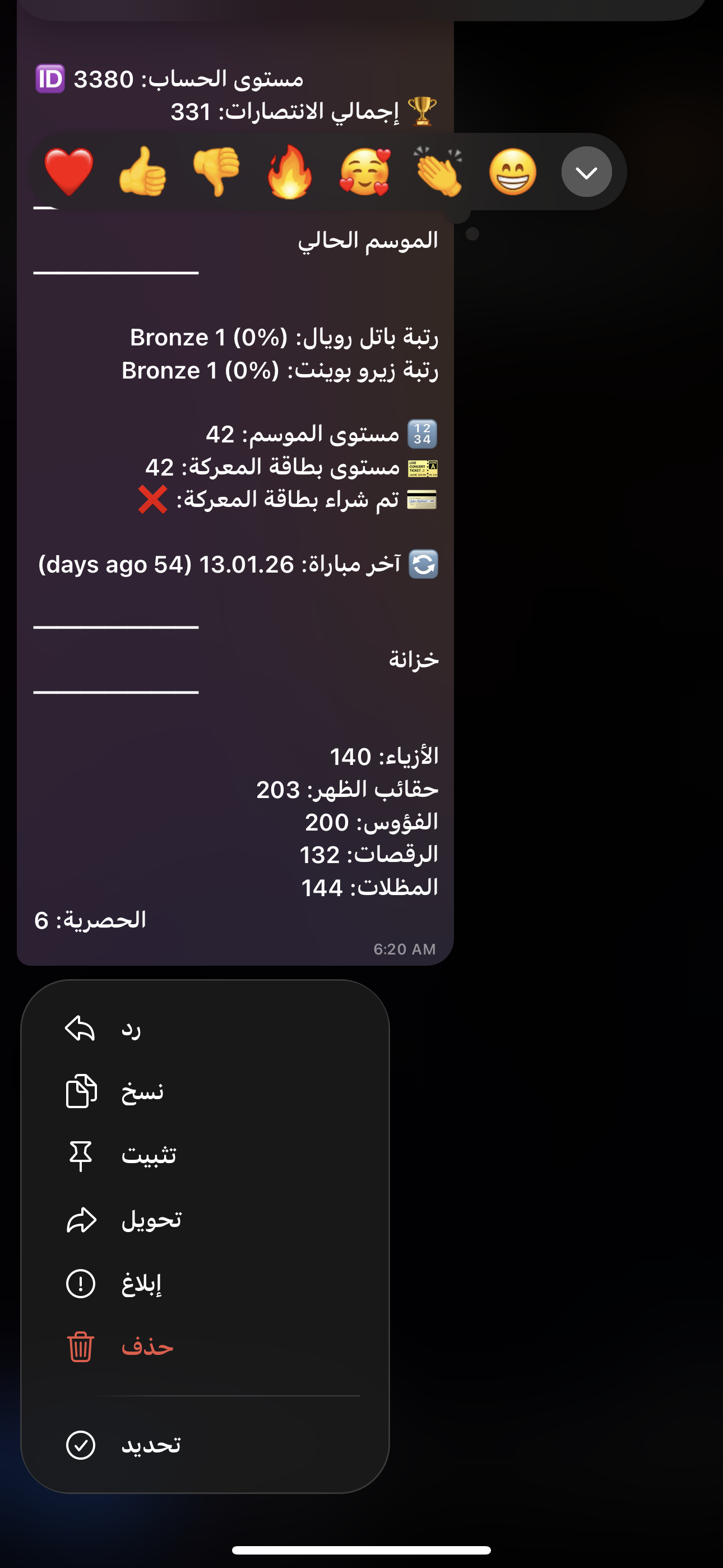Viewport: 723px width, 1568px height.
Task: React with the thumbs up emoji
Action: 142,172
